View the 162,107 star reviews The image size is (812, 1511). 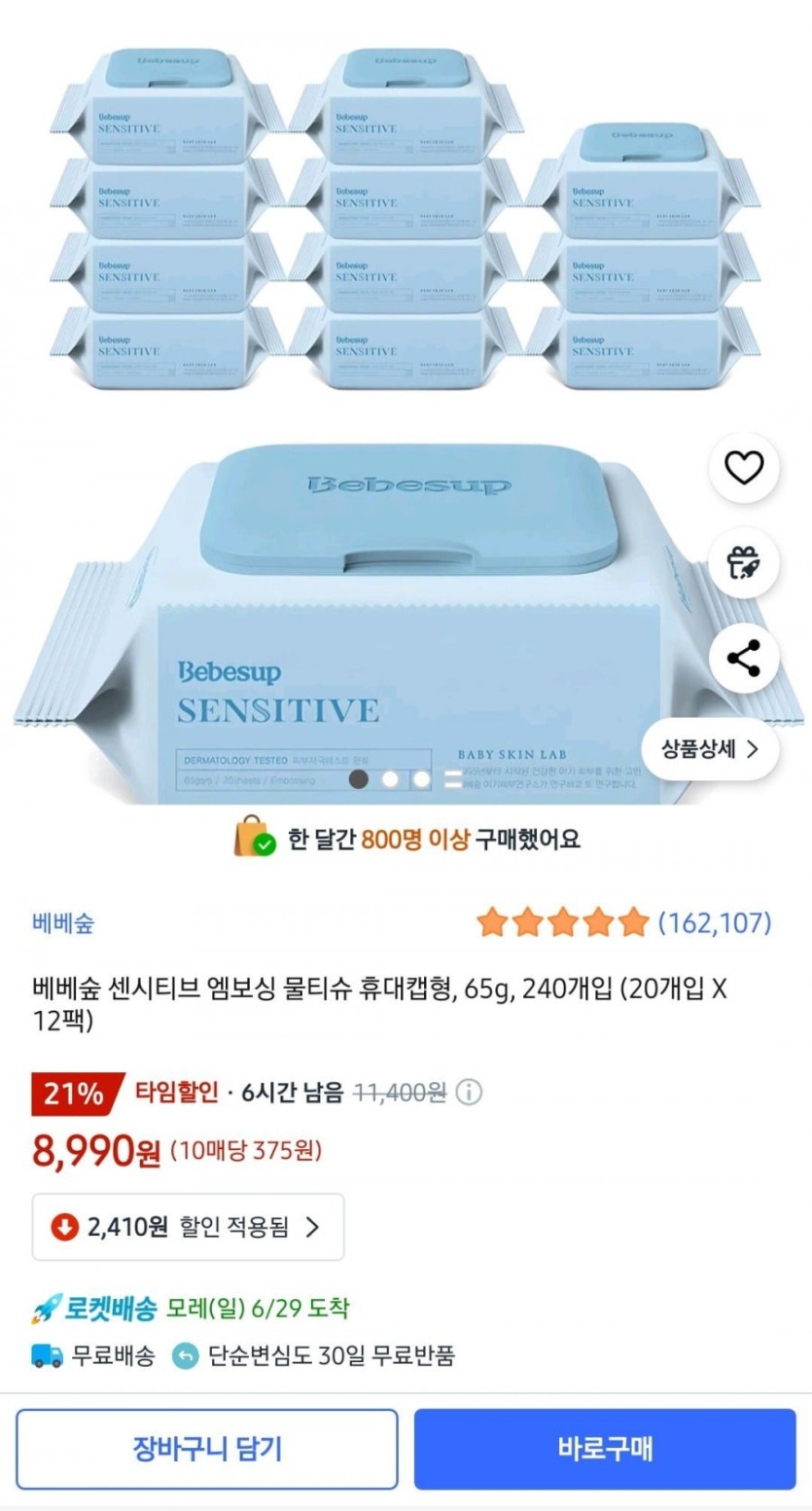coord(622,922)
